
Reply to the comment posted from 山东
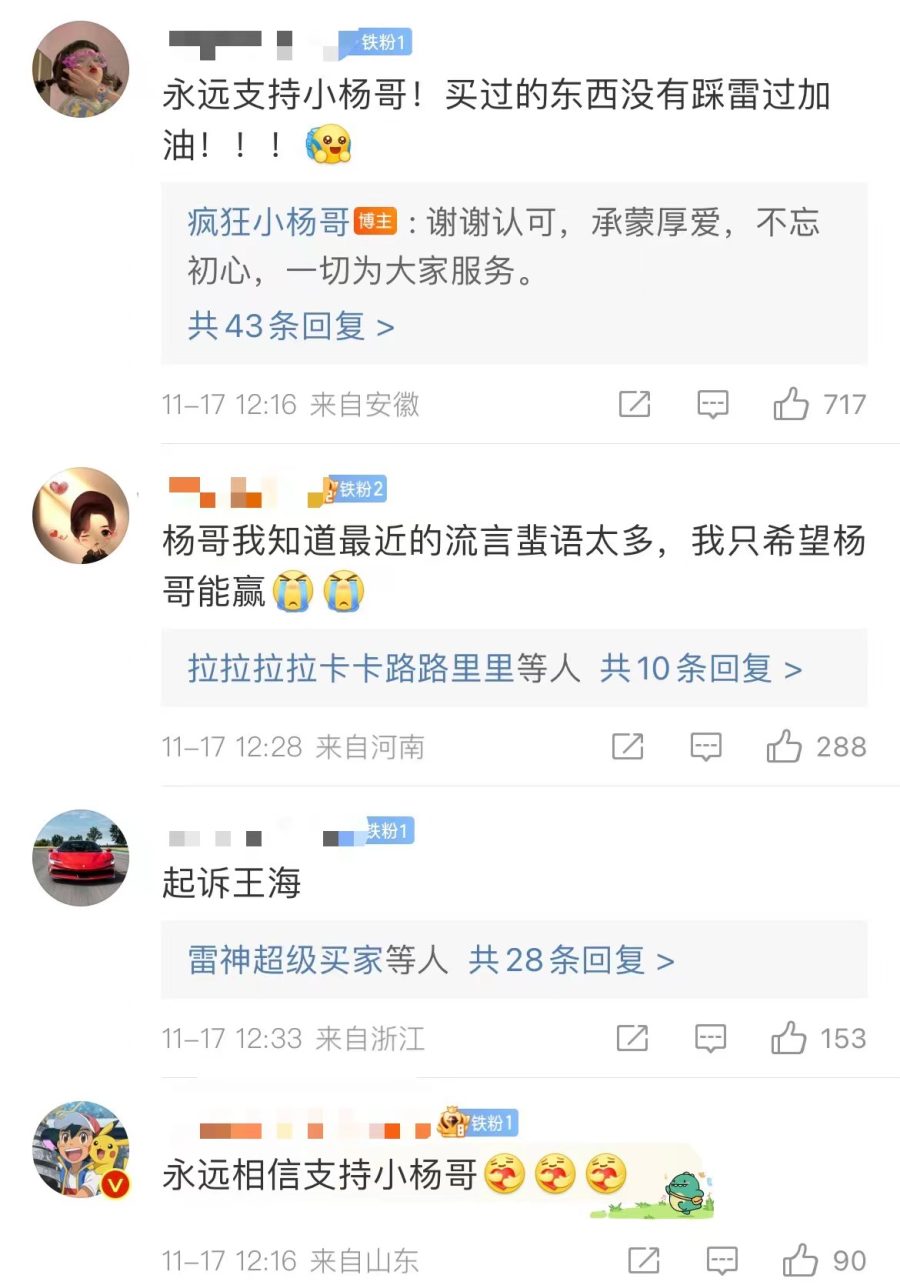pos(722,1261)
